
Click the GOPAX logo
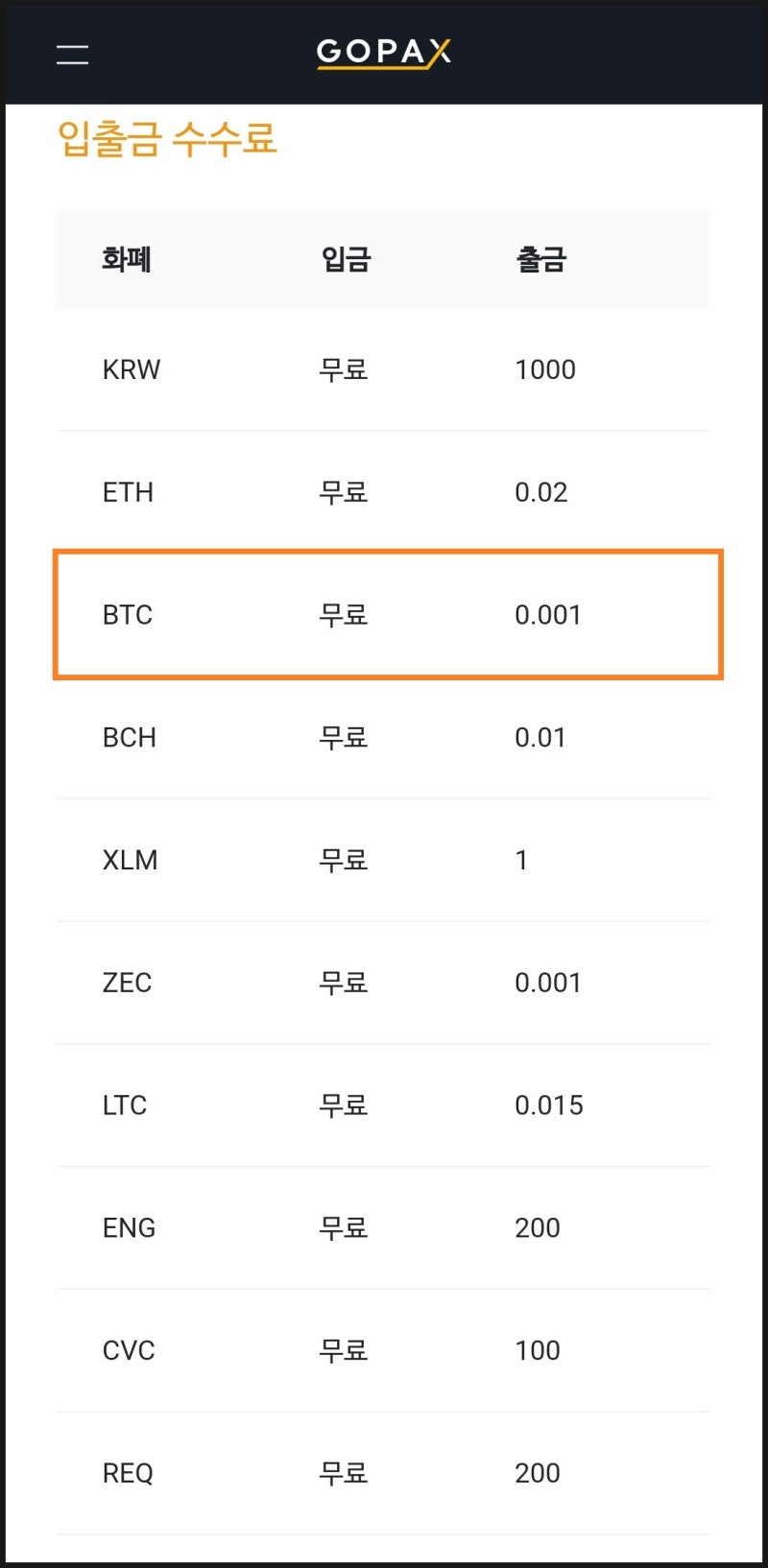click(383, 53)
